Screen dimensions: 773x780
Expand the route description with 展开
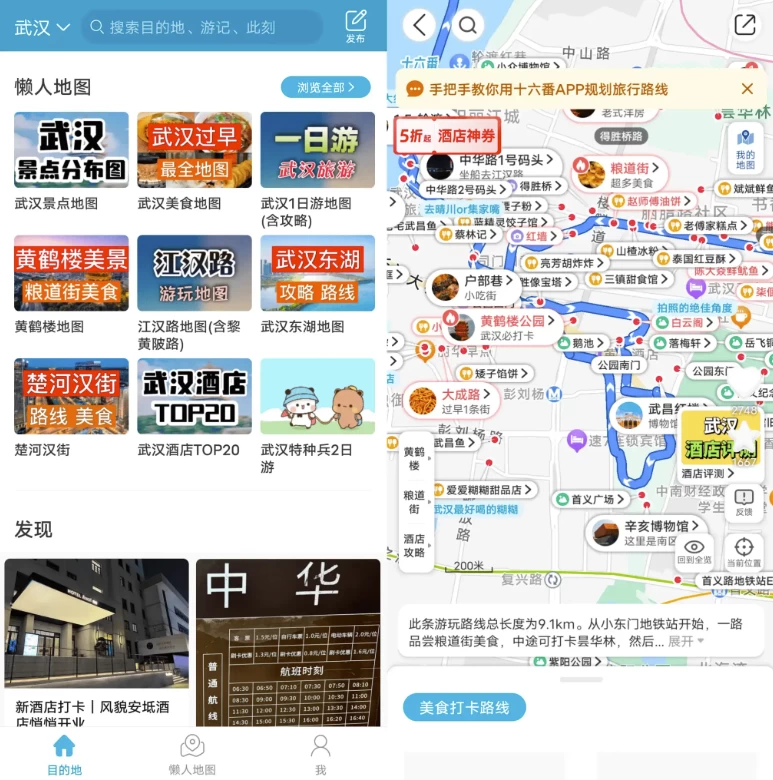[x=685, y=641]
